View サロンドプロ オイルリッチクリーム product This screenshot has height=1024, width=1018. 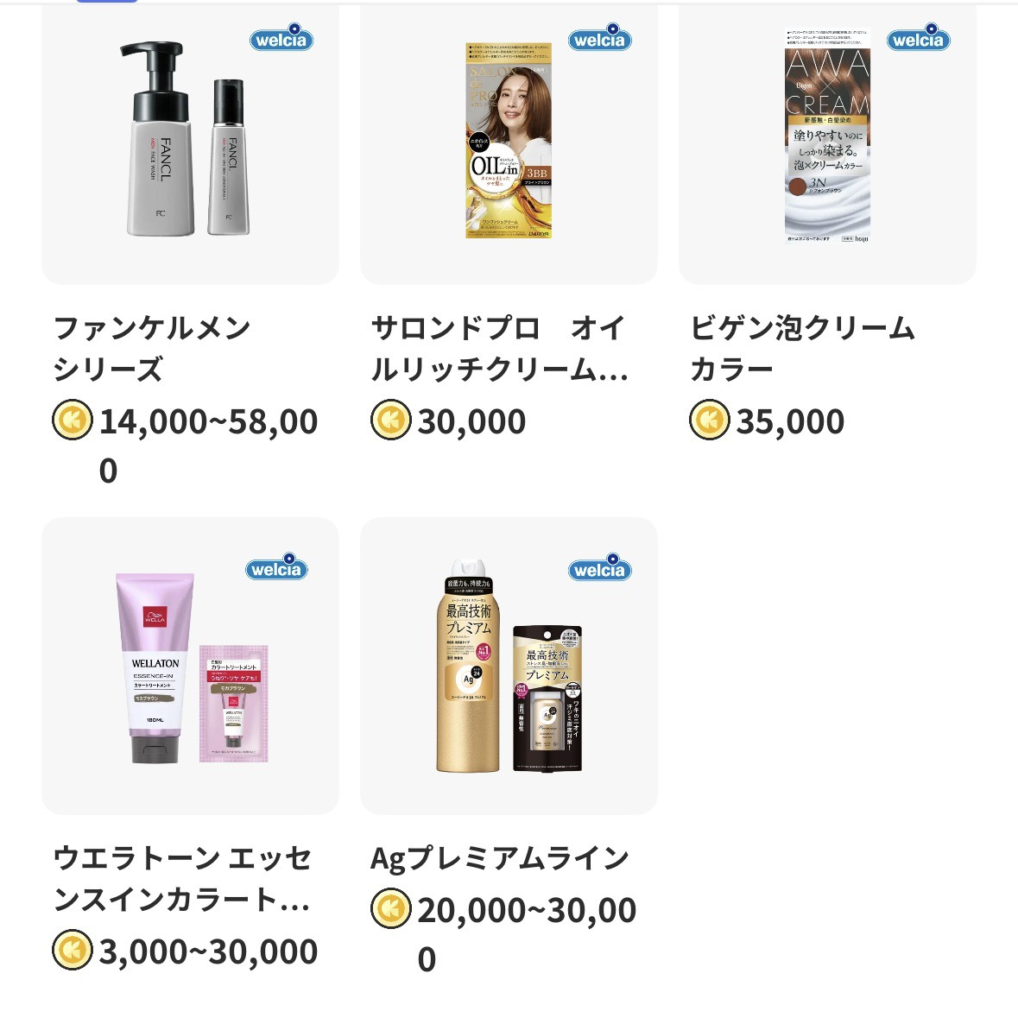508,145
